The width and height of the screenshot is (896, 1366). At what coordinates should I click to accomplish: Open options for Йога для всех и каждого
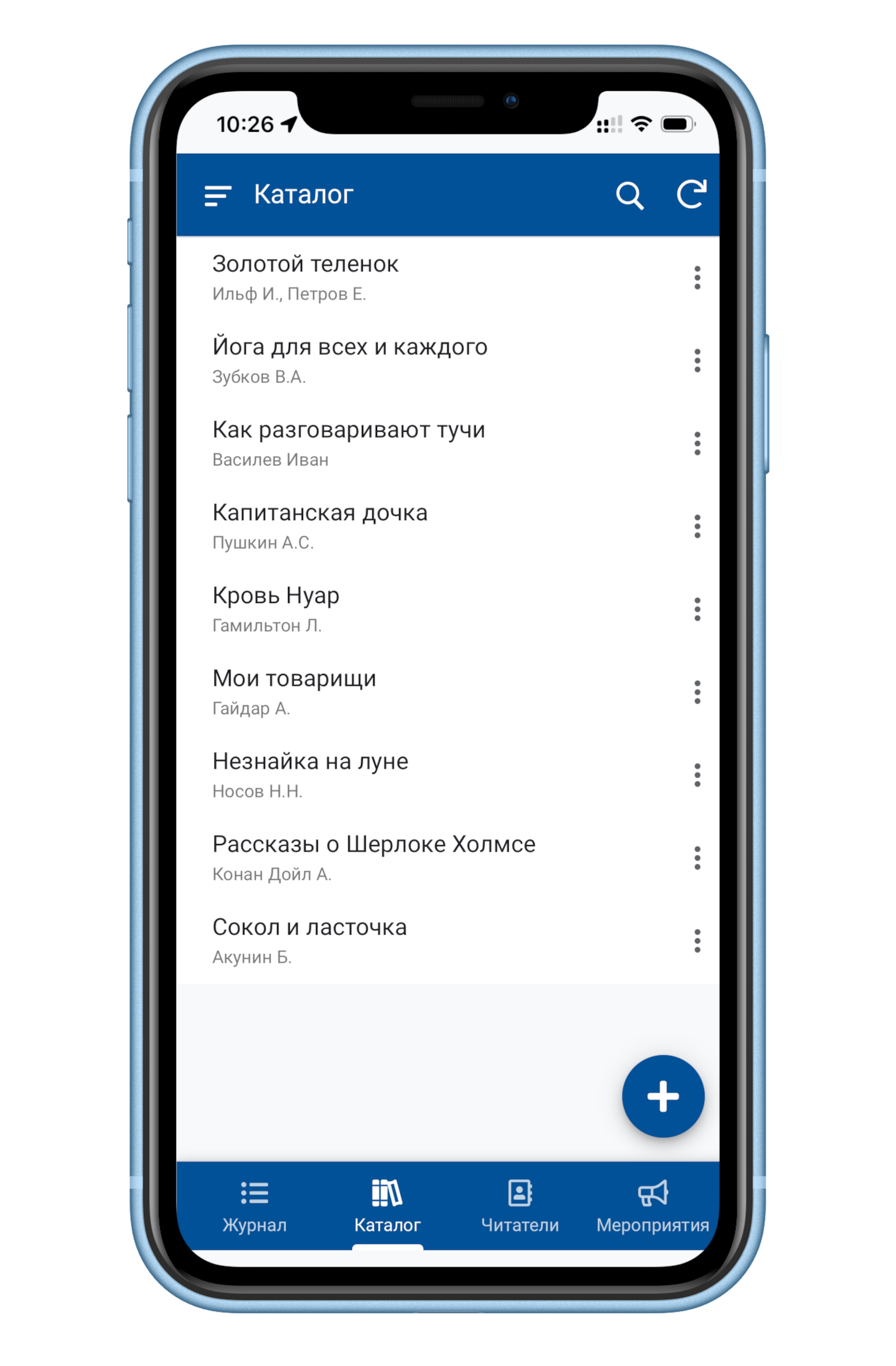[x=697, y=360]
